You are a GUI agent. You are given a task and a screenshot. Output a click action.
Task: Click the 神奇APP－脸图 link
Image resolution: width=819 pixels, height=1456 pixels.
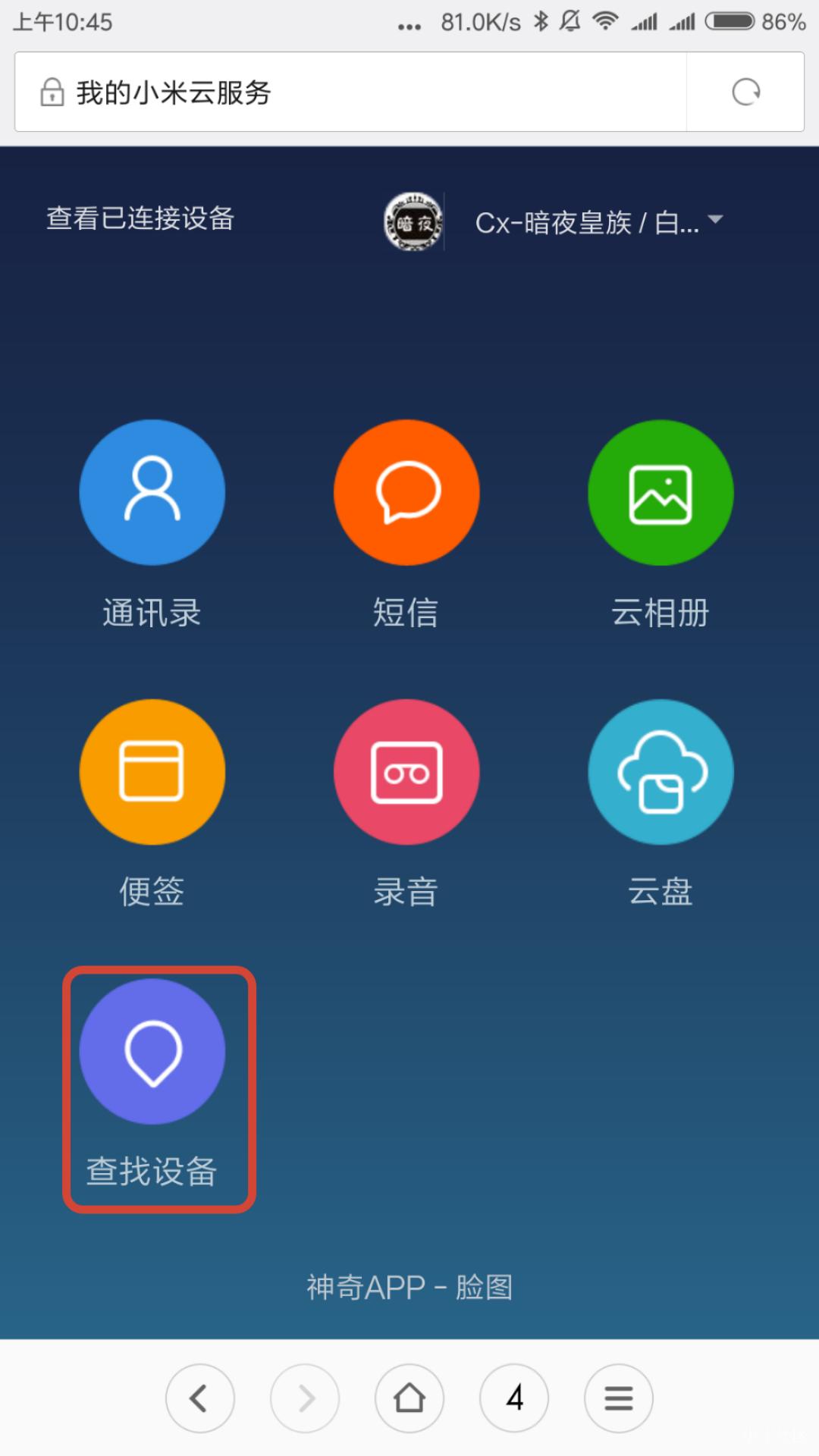pyautogui.click(x=409, y=1286)
